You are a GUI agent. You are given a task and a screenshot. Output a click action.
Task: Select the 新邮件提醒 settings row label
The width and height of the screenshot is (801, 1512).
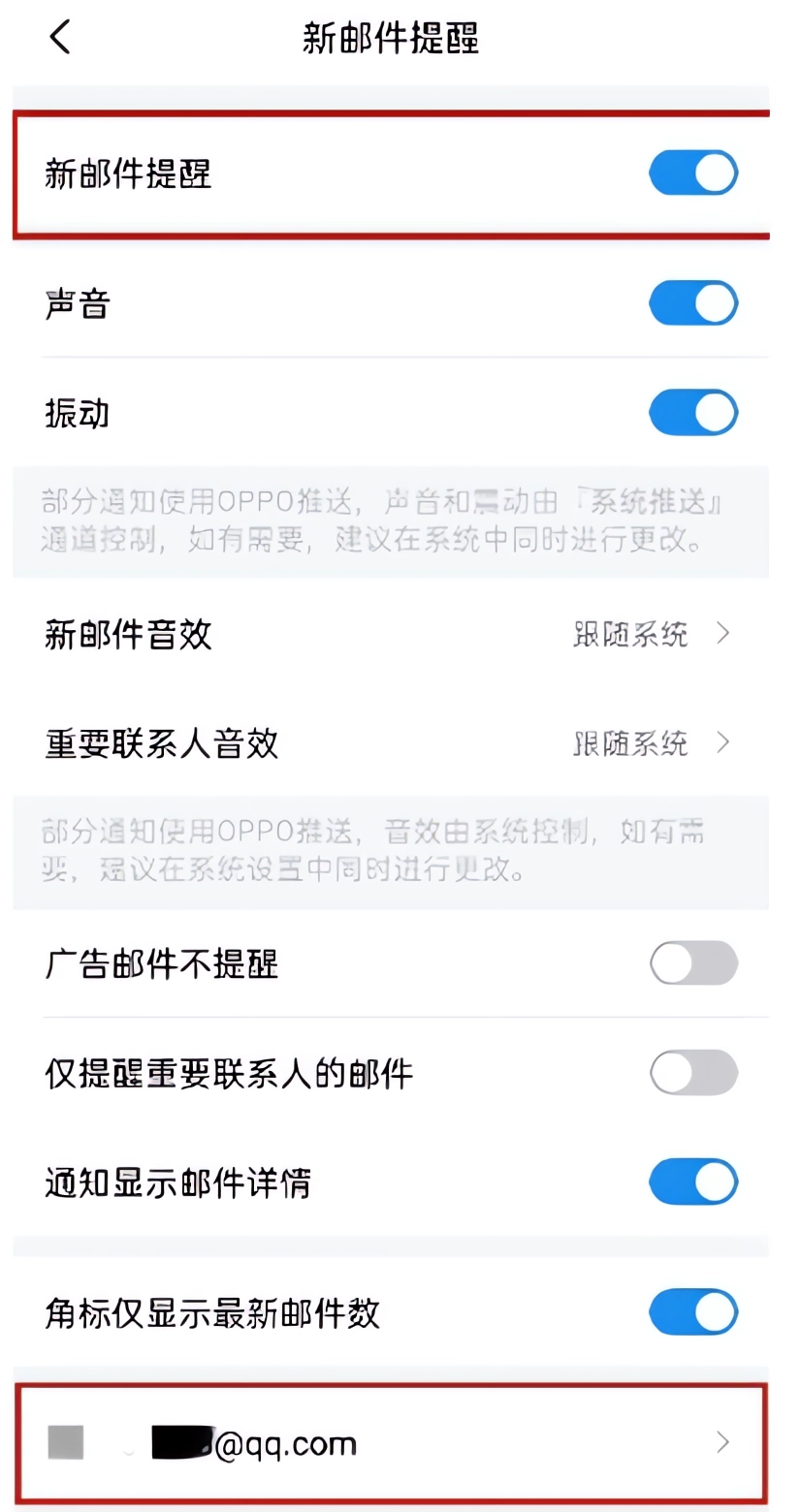[x=129, y=173]
